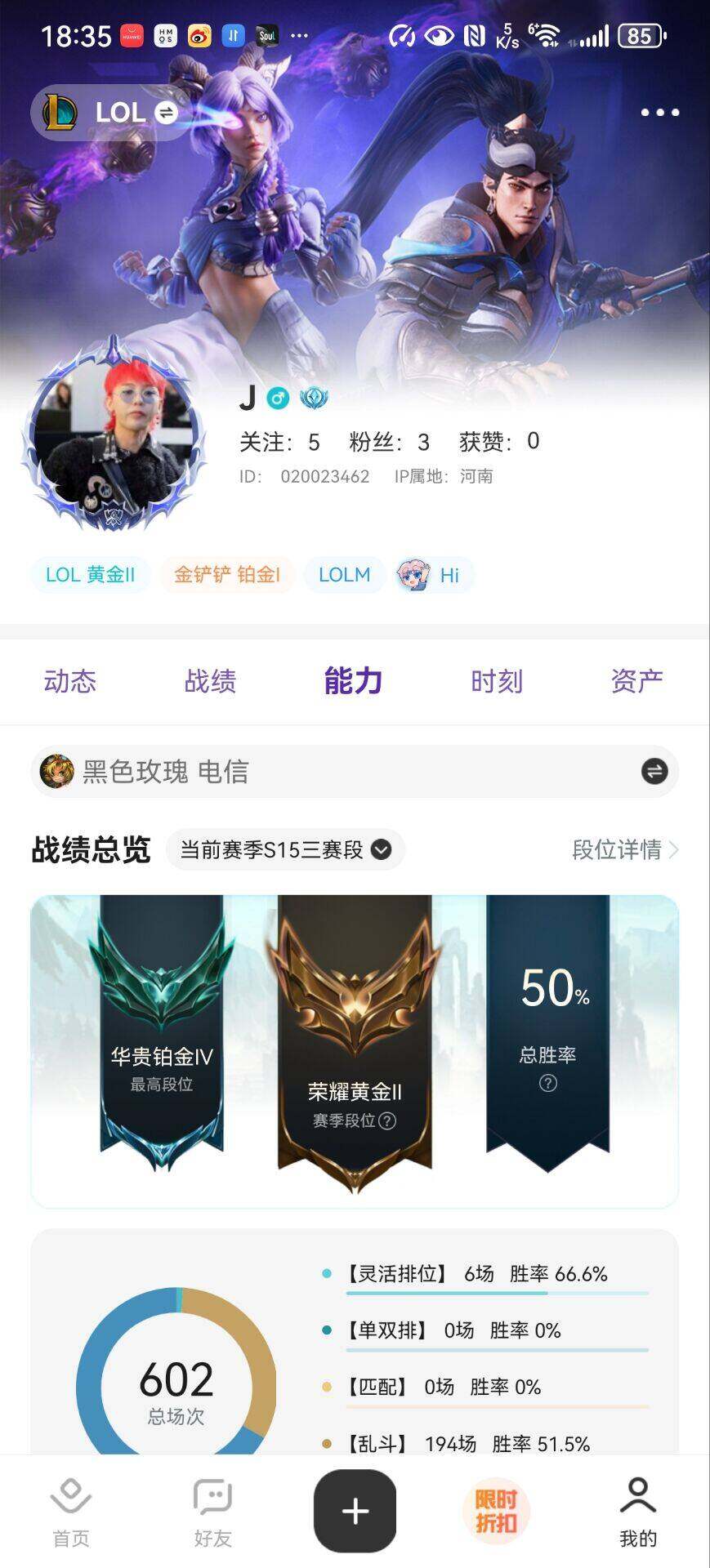Switch to the 战绩 tab
This screenshot has height=1568, width=710.
click(210, 681)
